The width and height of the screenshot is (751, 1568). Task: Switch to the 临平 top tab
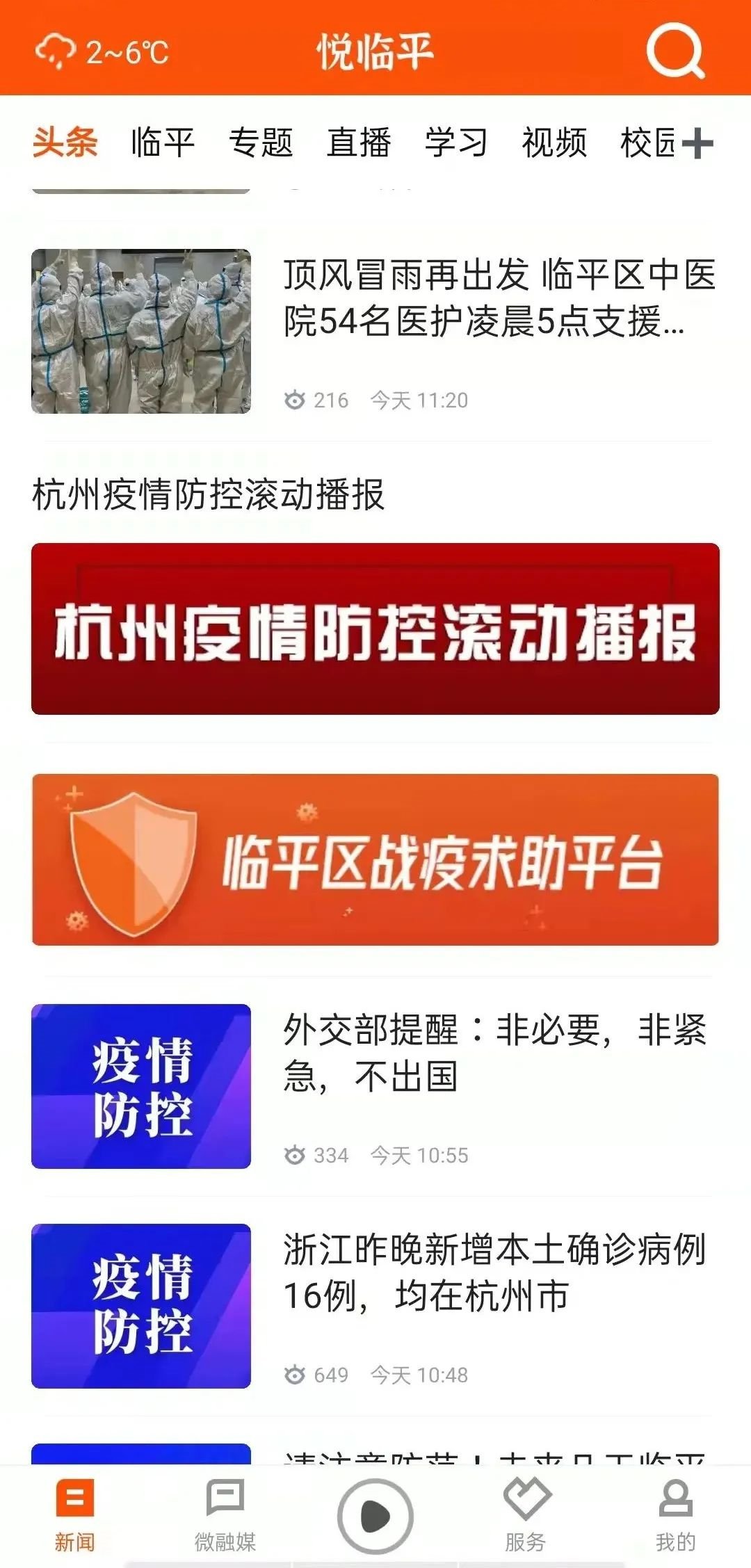coord(163,143)
